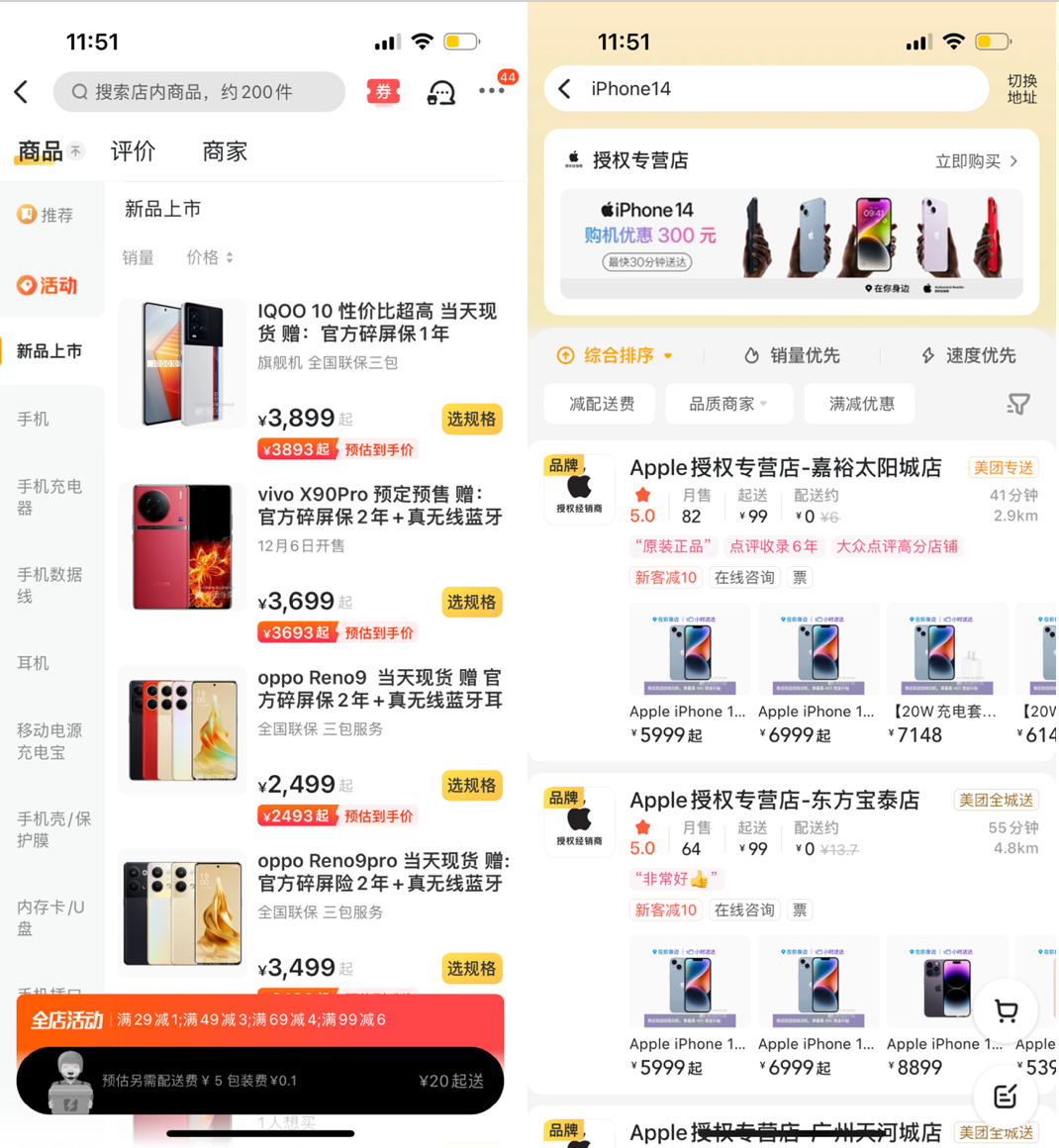Open the floating shopping cart button
Viewport: 1059px width, 1148px height.
pos(1007,1011)
